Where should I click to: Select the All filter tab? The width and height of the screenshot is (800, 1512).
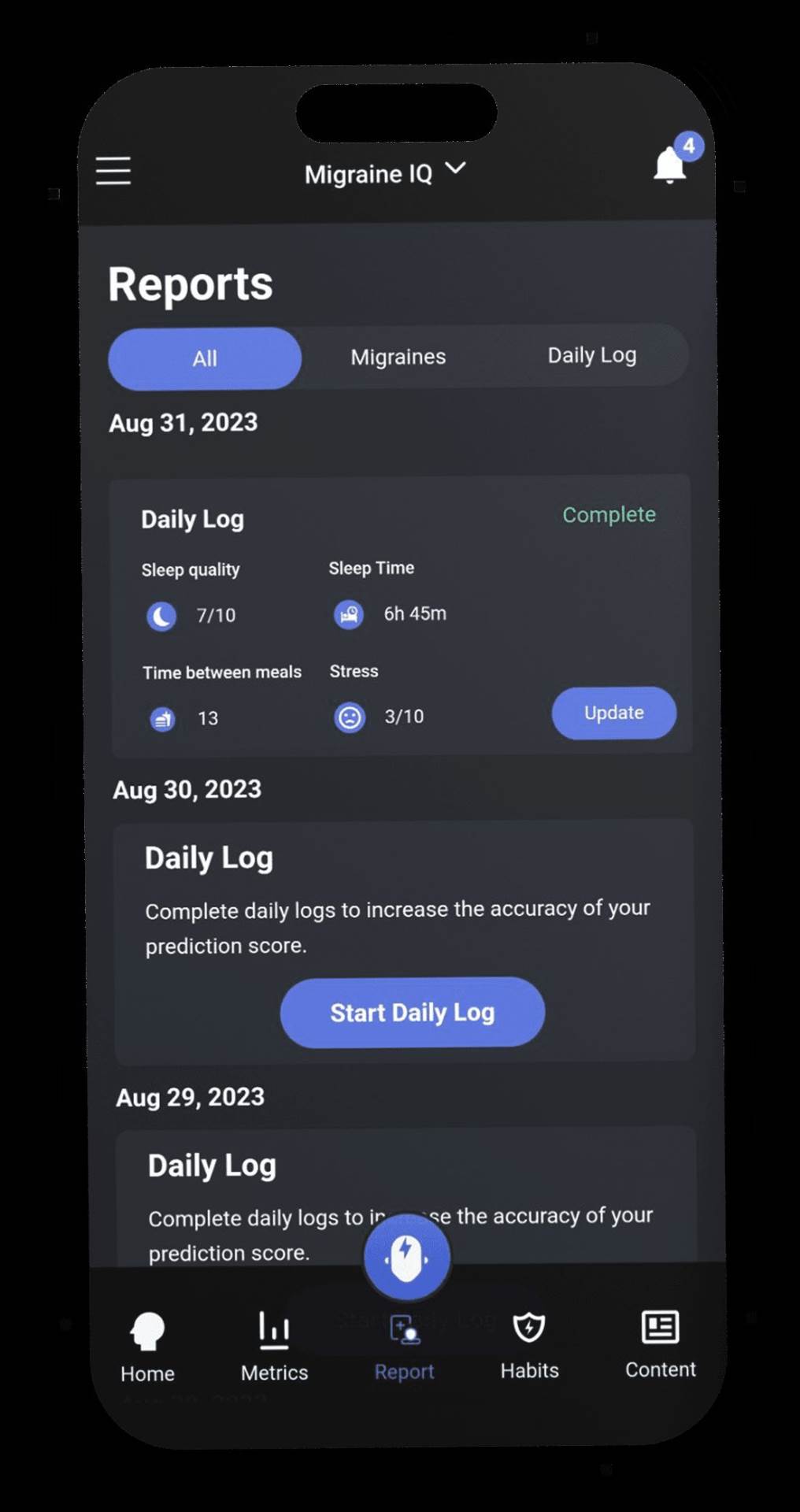click(205, 358)
